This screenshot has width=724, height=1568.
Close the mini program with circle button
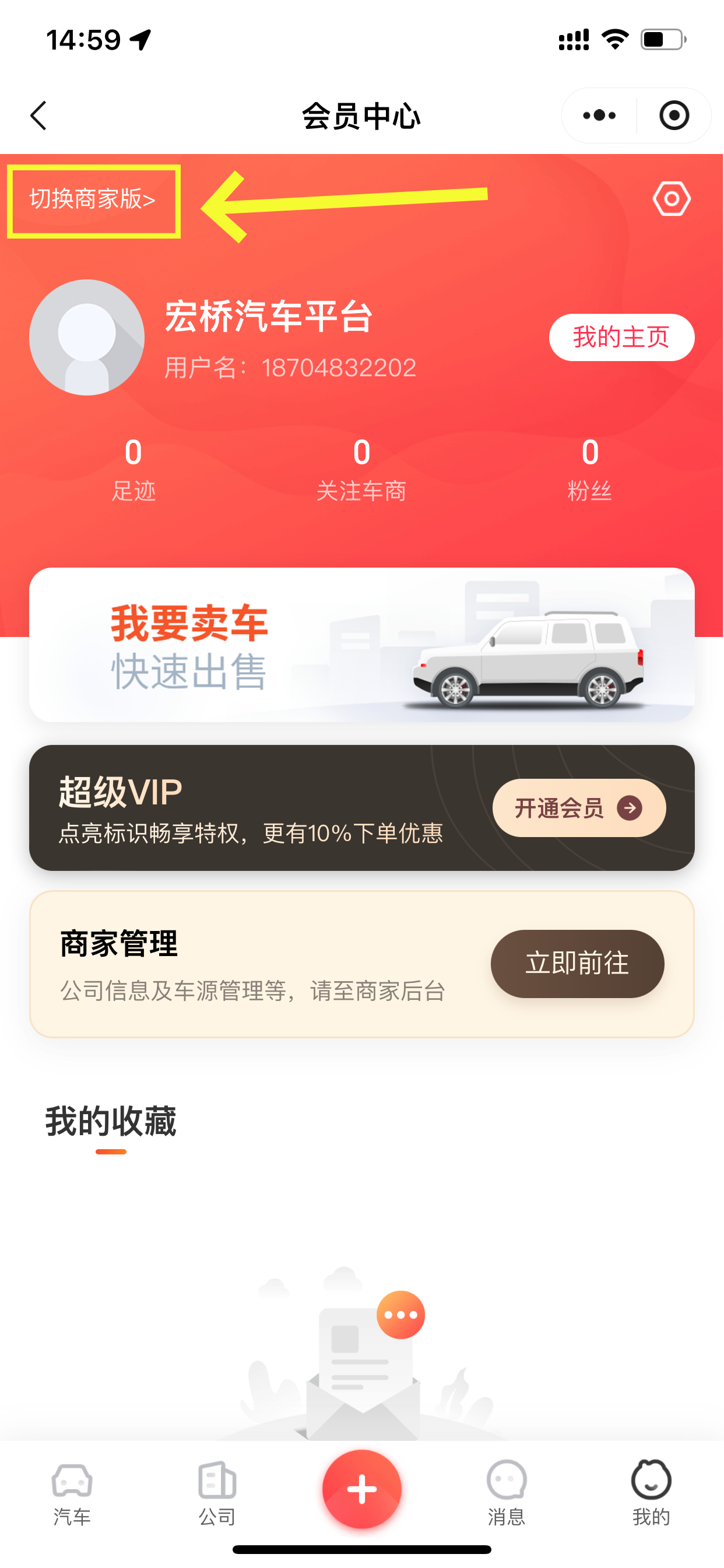(673, 116)
